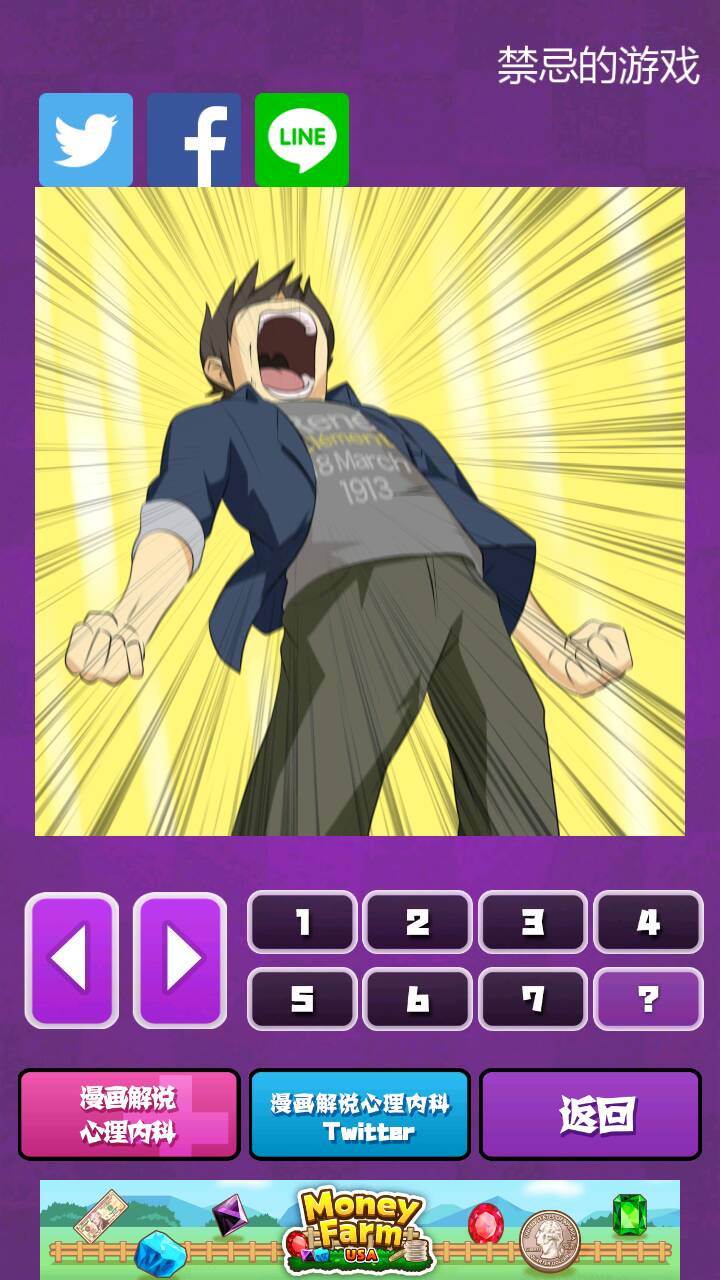The height and width of the screenshot is (1280, 720).
Task: Select page number 5
Action: point(302,998)
